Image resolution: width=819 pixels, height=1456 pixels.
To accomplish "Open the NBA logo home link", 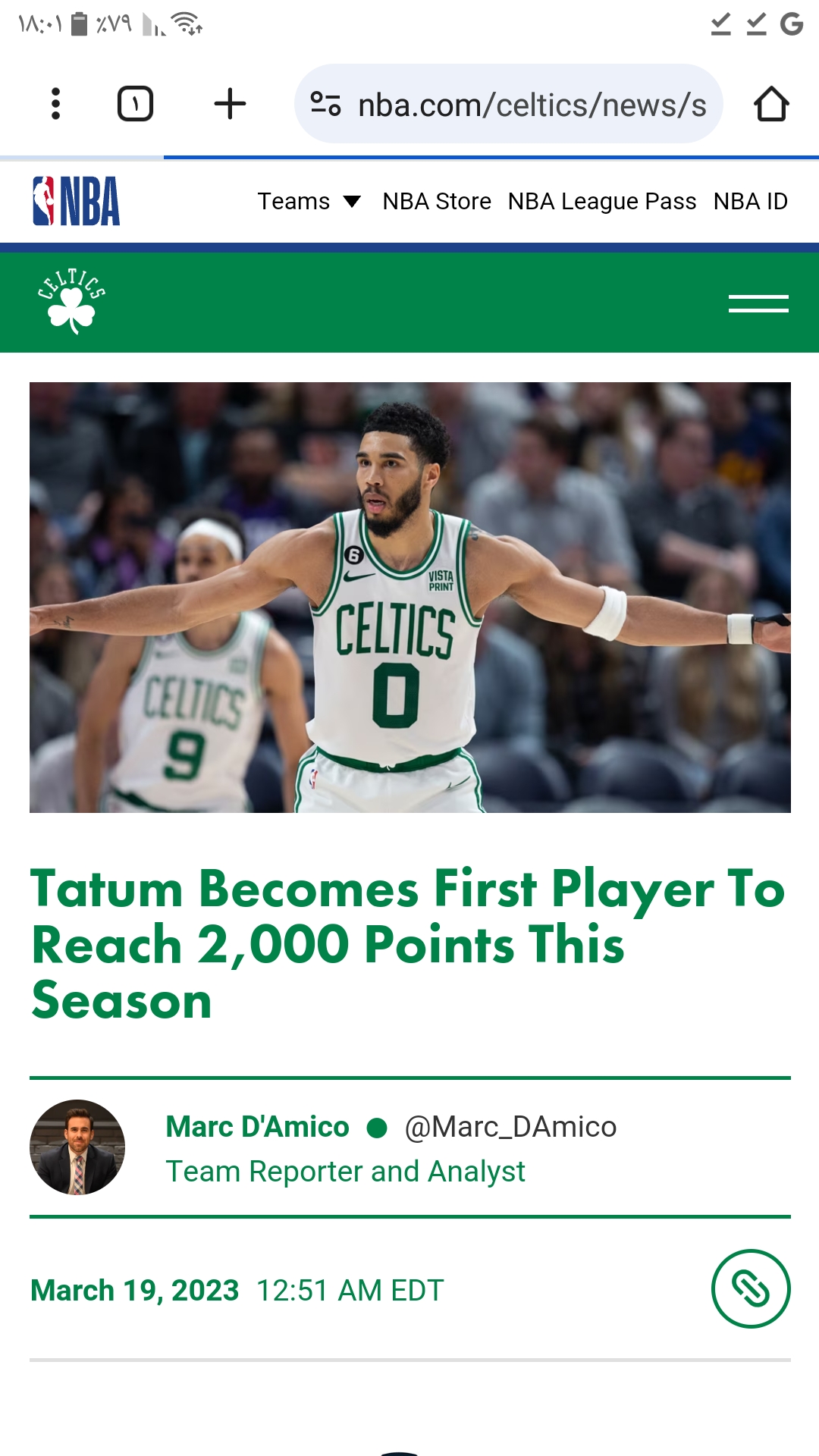I will [76, 201].
